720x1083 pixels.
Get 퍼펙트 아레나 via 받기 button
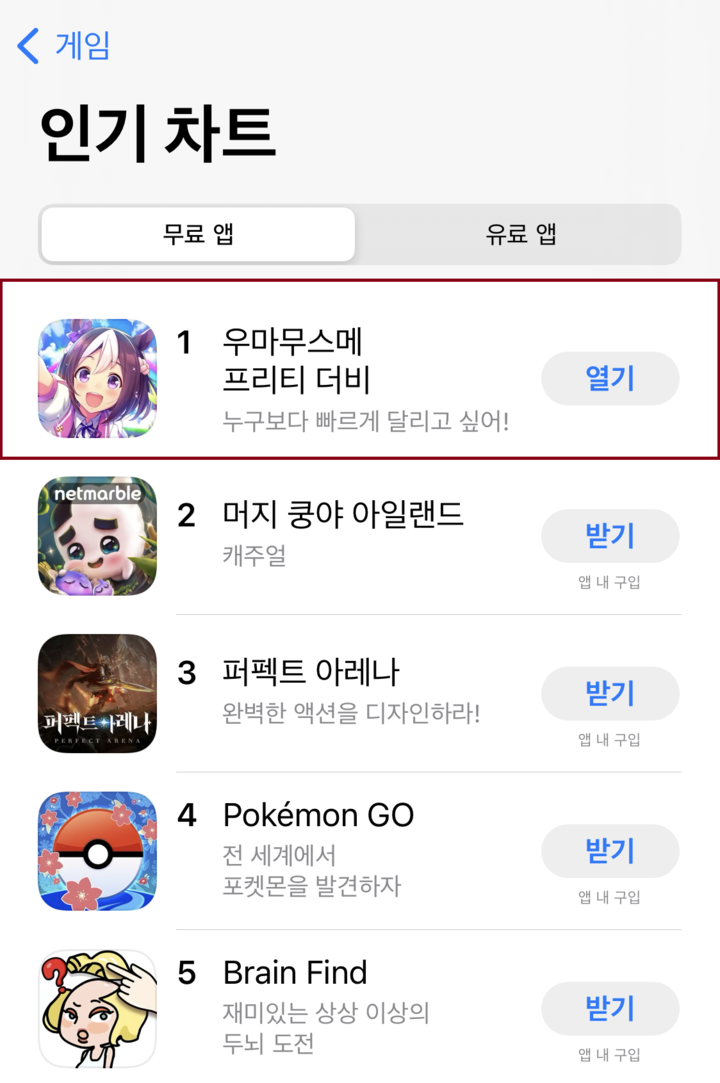tap(610, 693)
